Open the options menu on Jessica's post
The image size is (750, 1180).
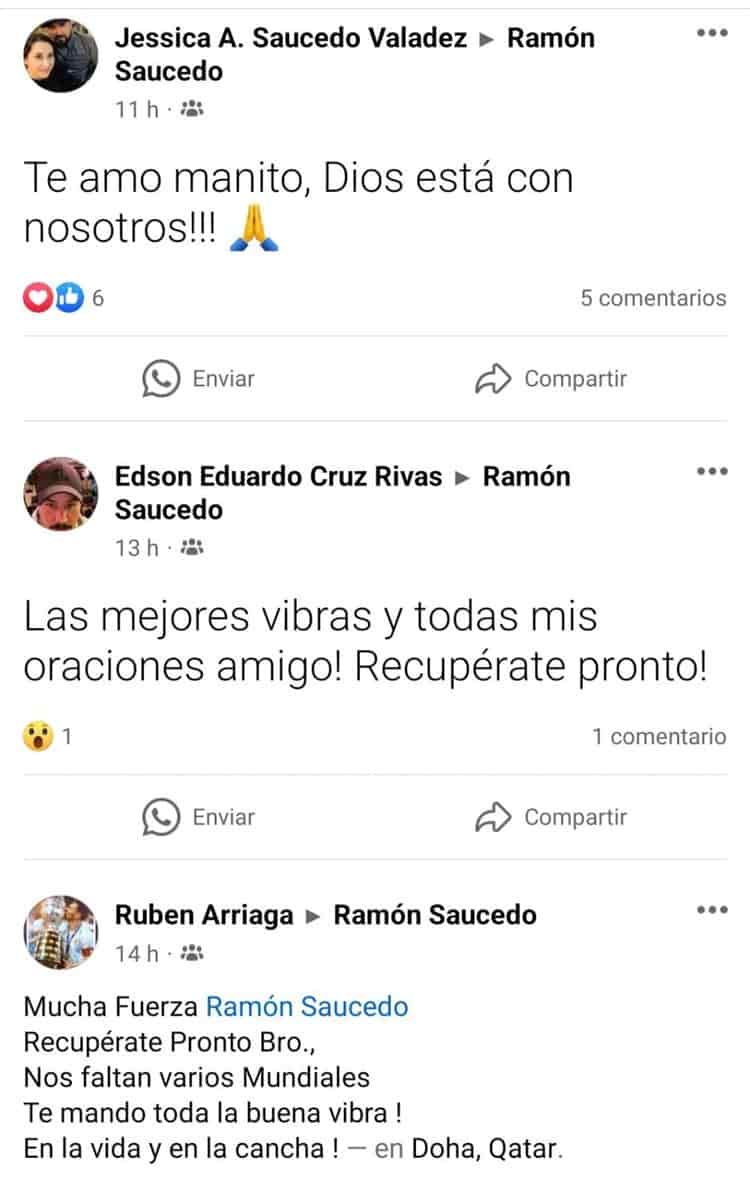click(711, 34)
